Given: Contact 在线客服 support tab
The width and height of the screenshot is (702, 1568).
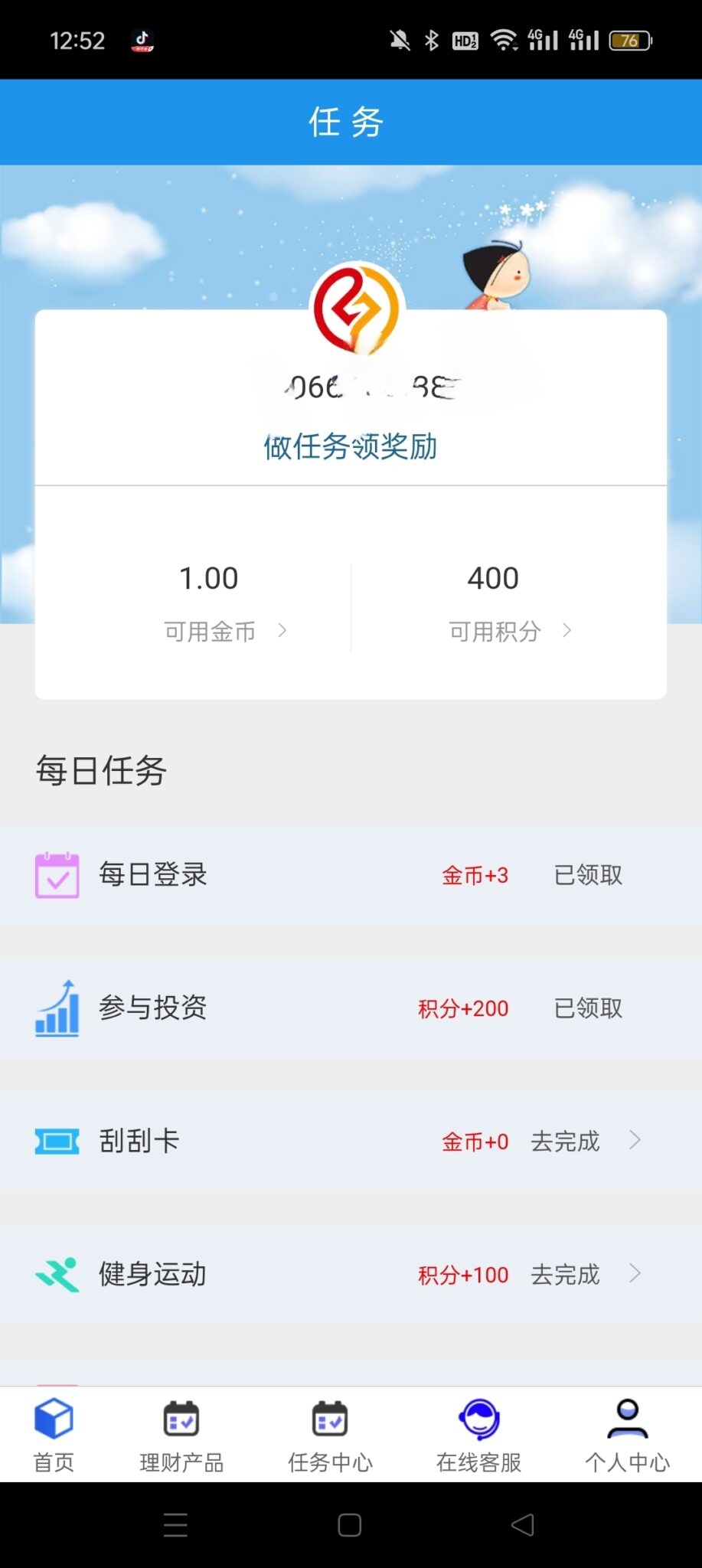Looking at the screenshot, I should [478, 1435].
